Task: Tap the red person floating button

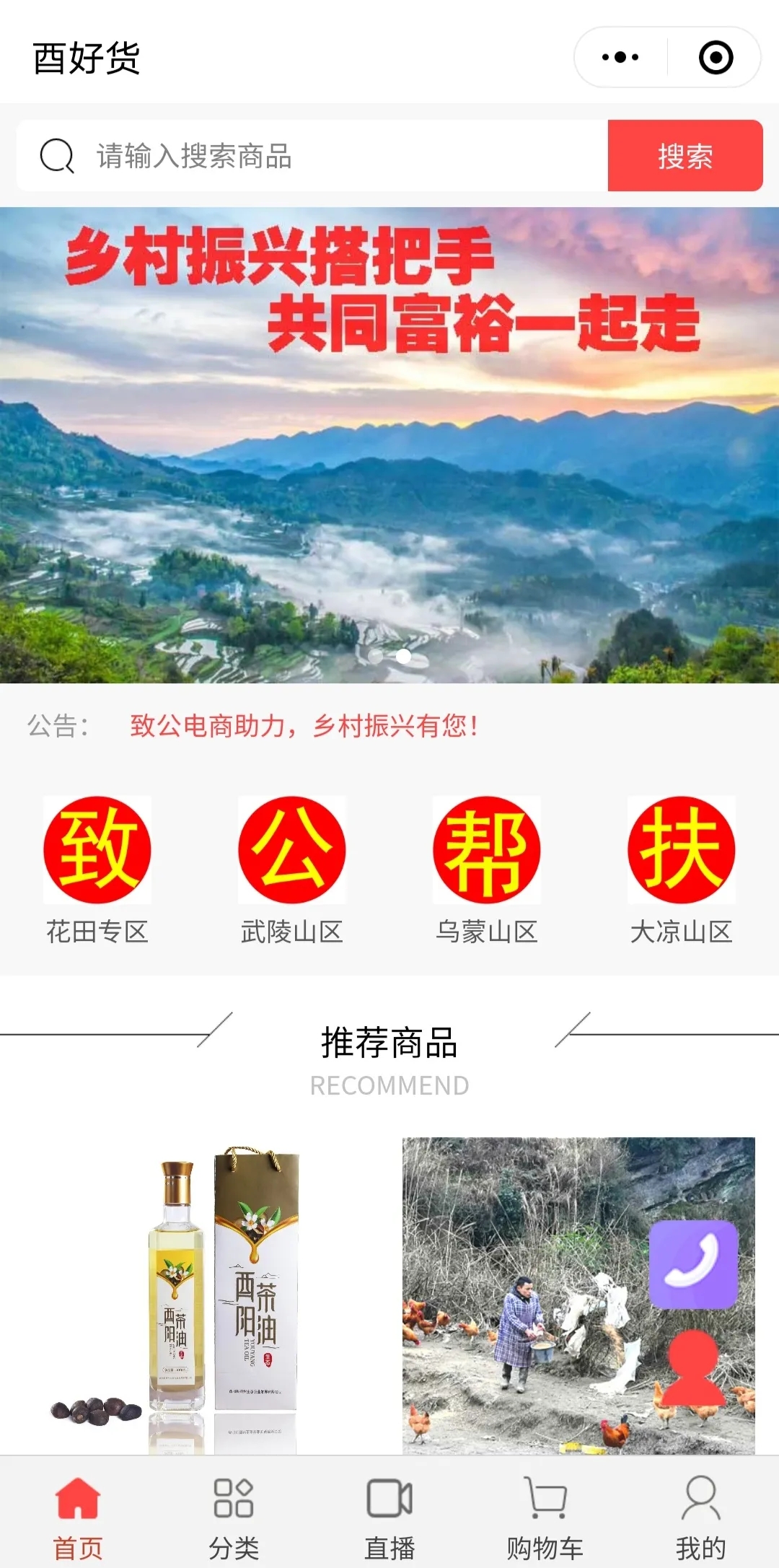Action: tap(693, 1369)
